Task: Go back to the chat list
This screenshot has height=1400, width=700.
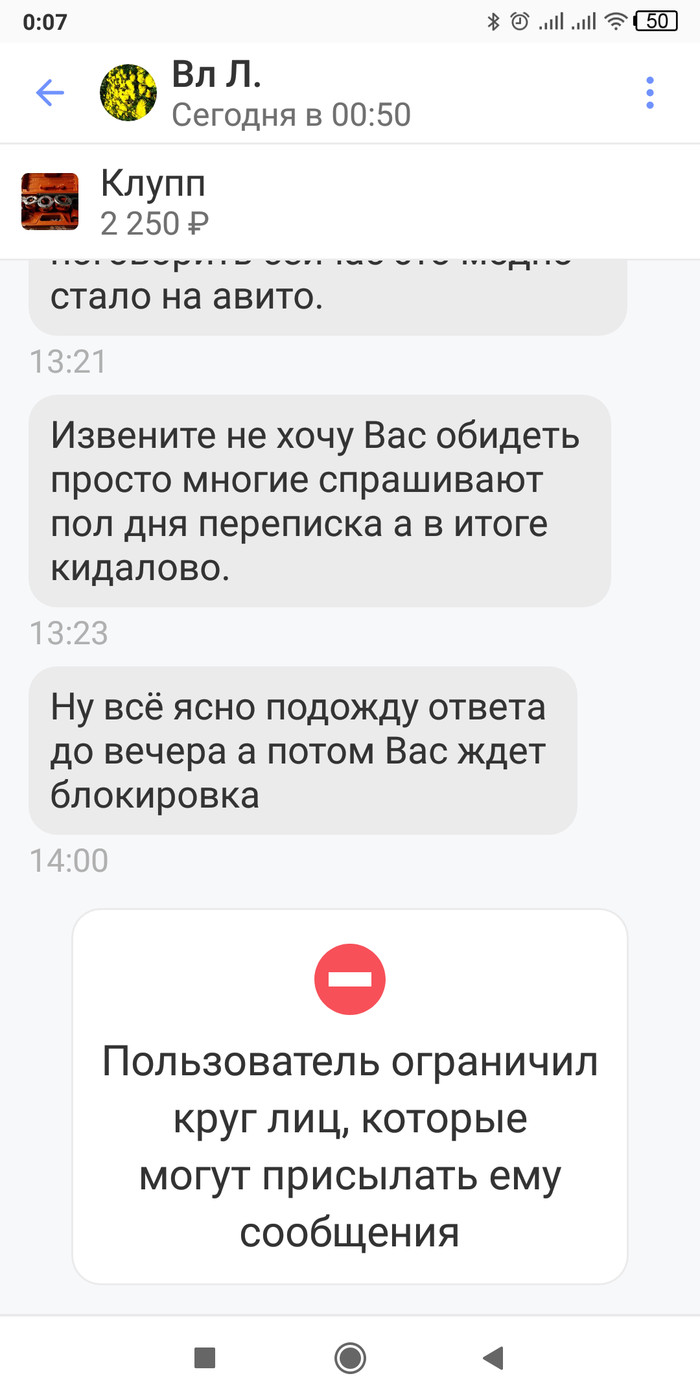Action: 49,93
